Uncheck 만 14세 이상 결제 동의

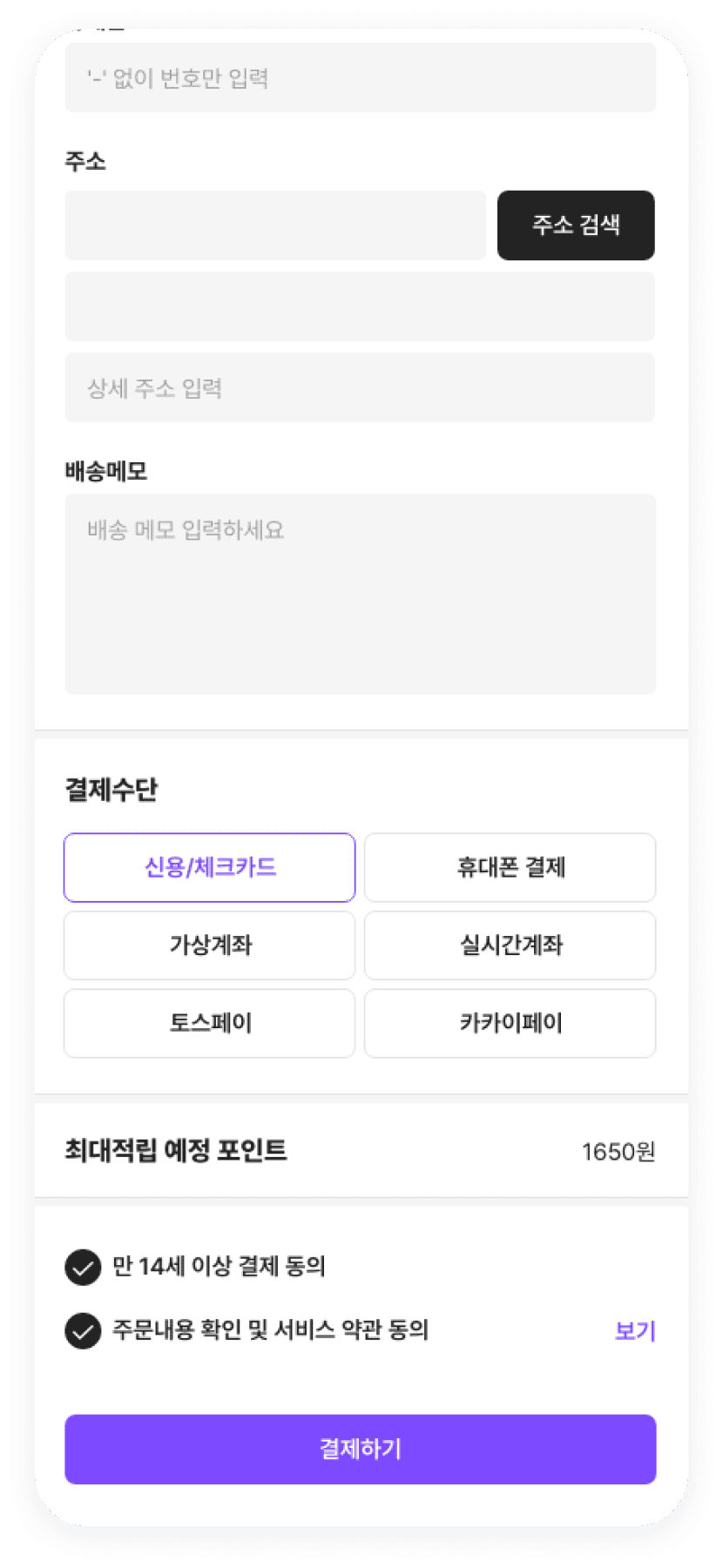(x=83, y=1267)
